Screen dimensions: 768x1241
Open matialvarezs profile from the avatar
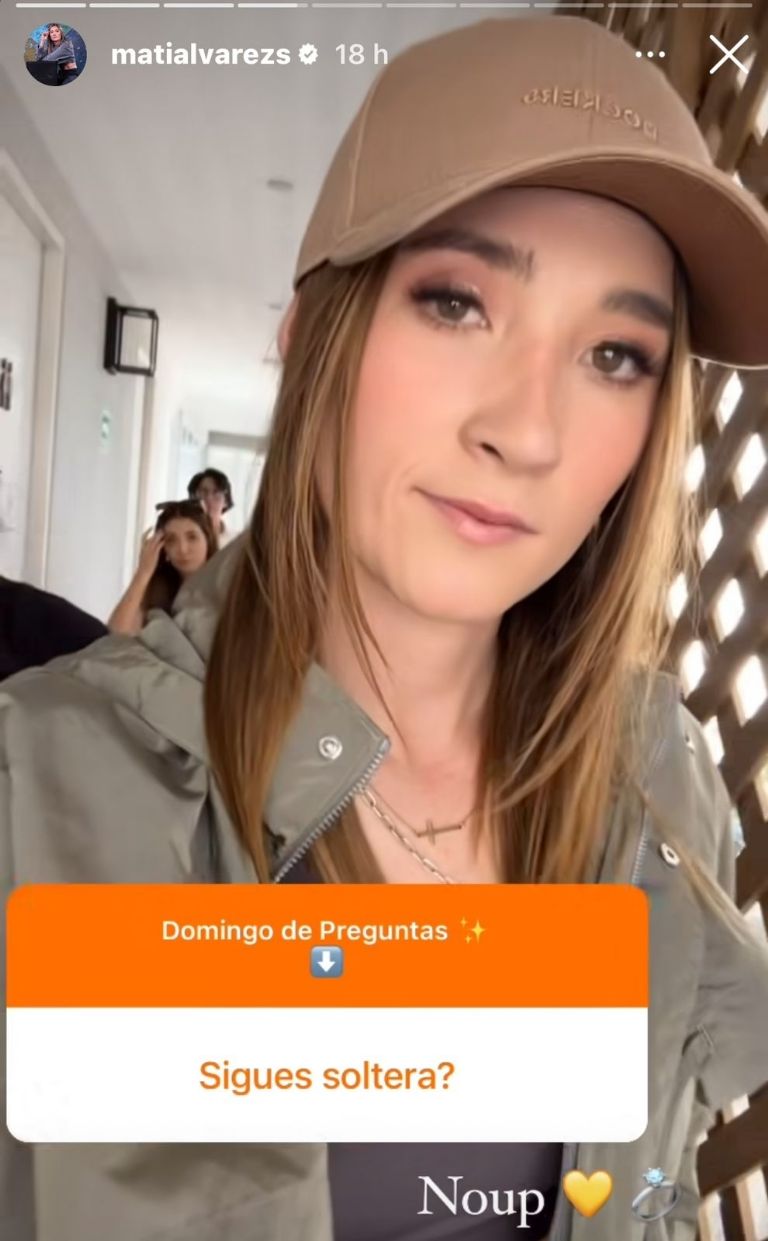point(55,54)
